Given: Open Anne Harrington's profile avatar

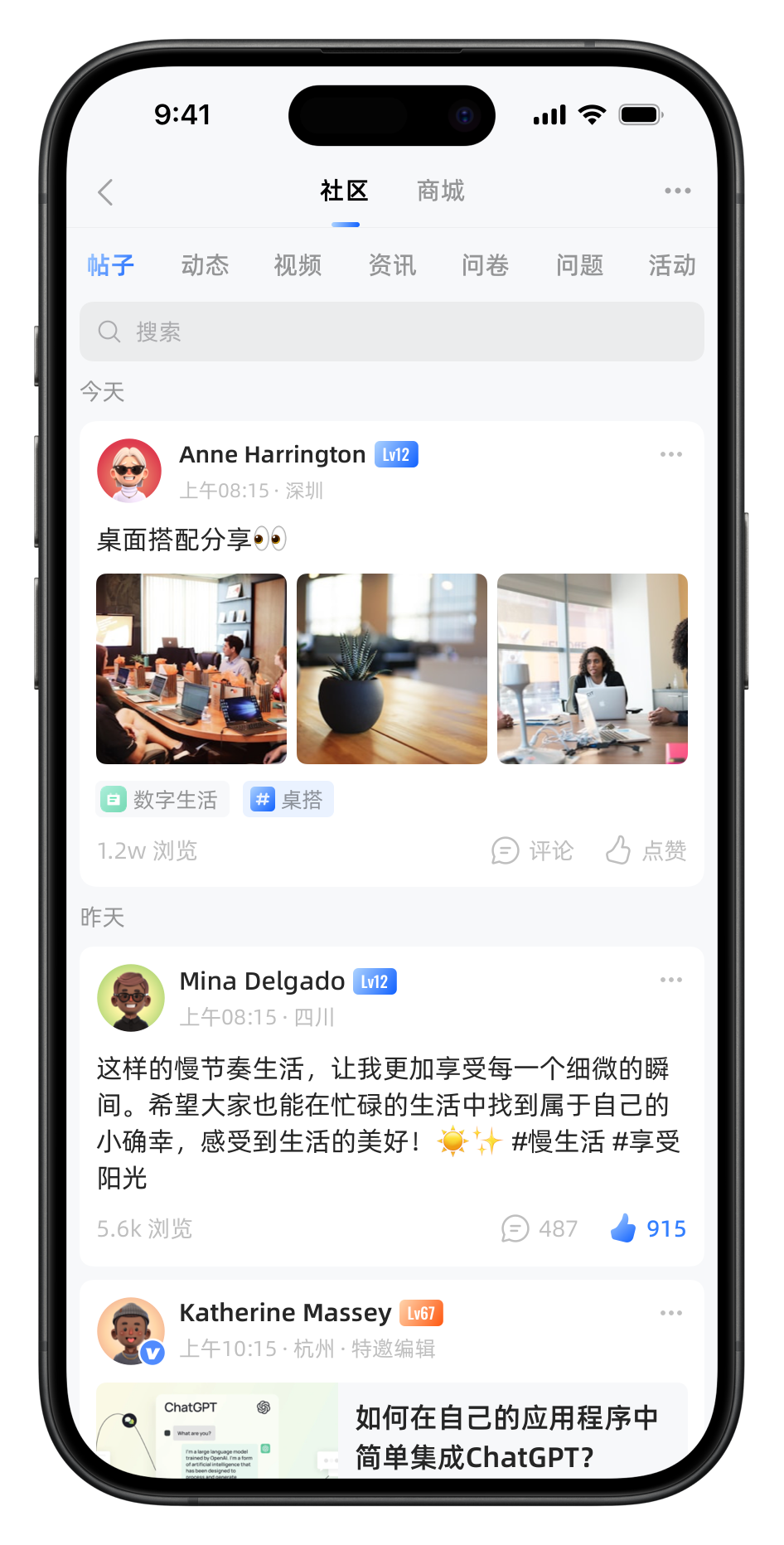Looking at the screenshot, I should click(x=129, y=471).
